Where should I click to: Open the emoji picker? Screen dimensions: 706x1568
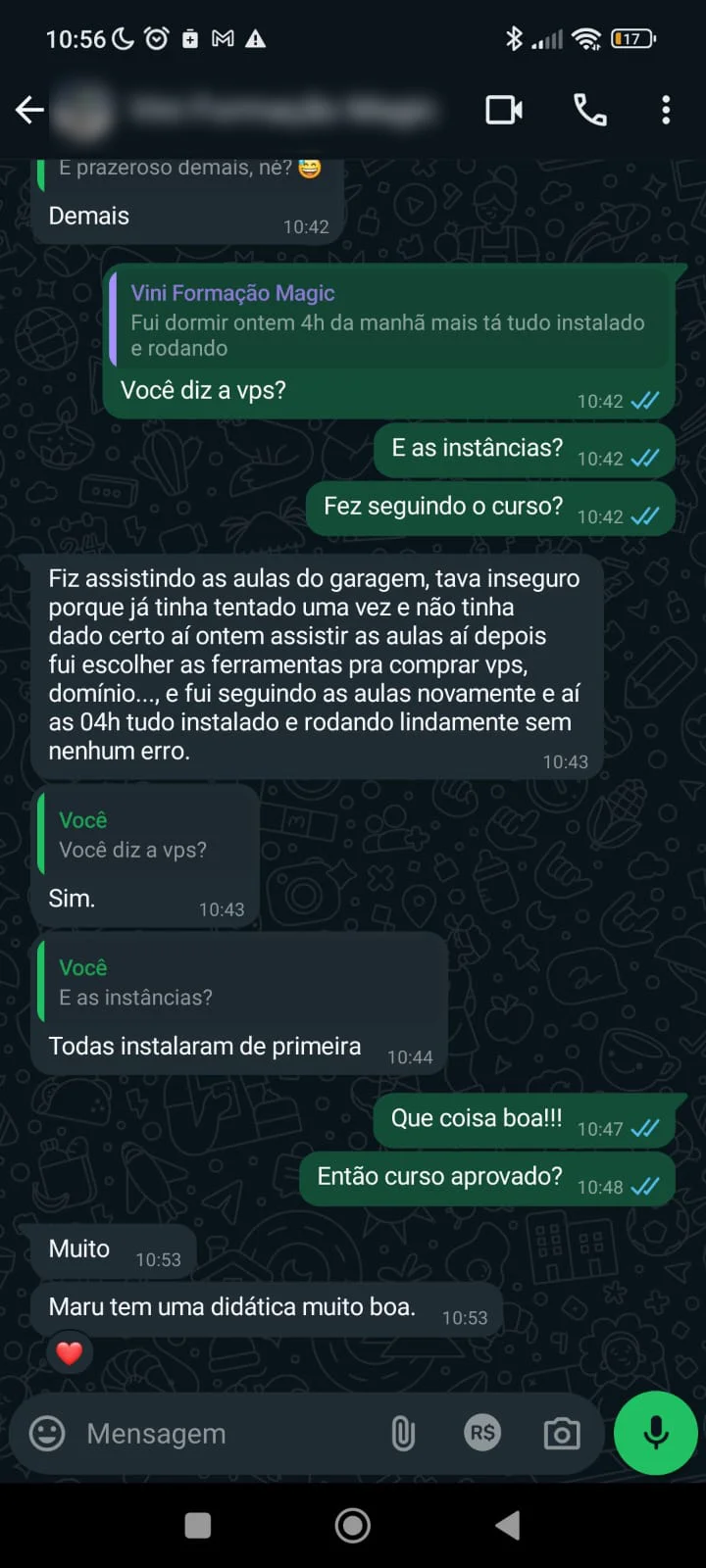[x=47, y=1434]
